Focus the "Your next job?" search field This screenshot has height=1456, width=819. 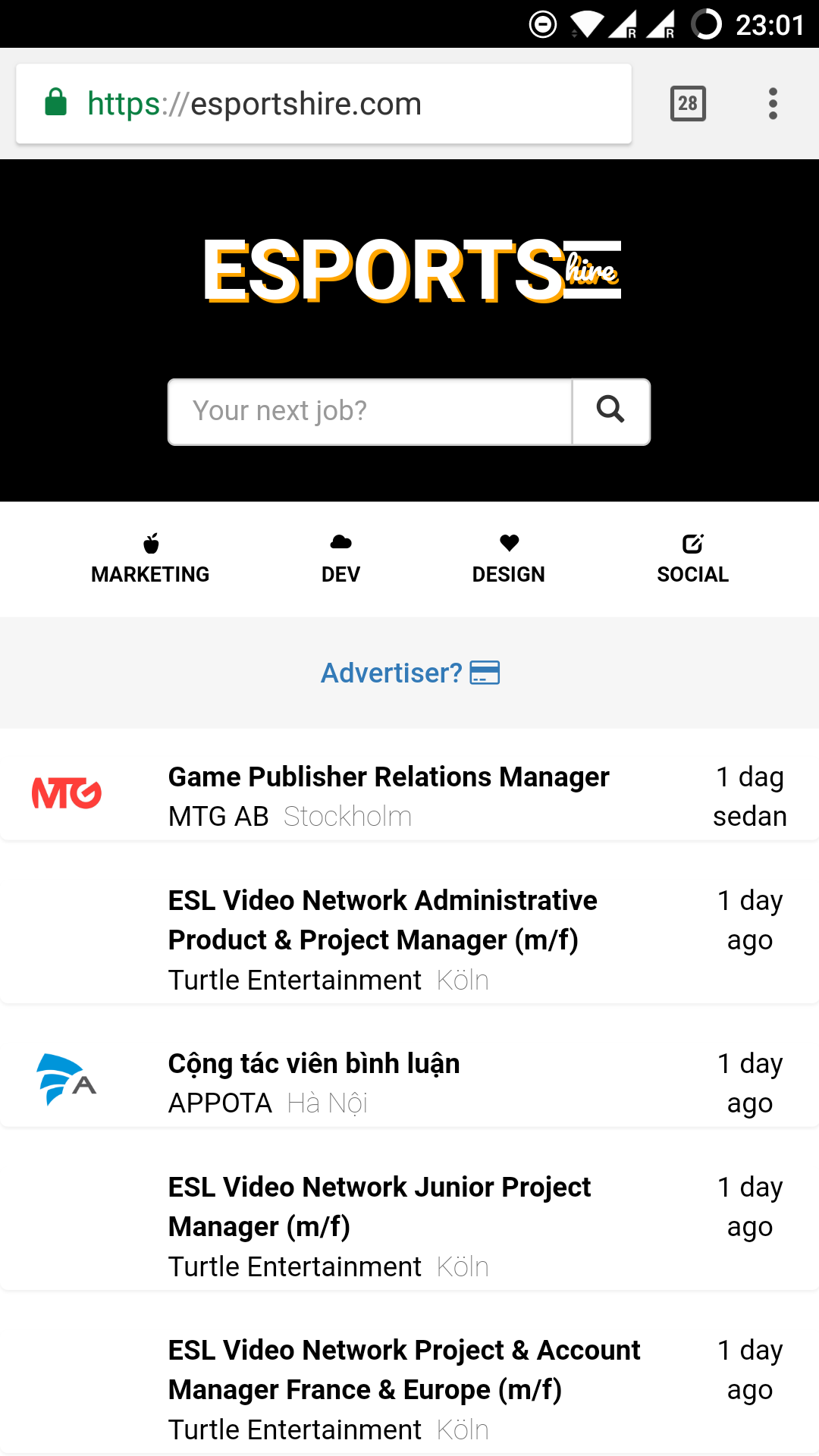click(x=370, y=412)
